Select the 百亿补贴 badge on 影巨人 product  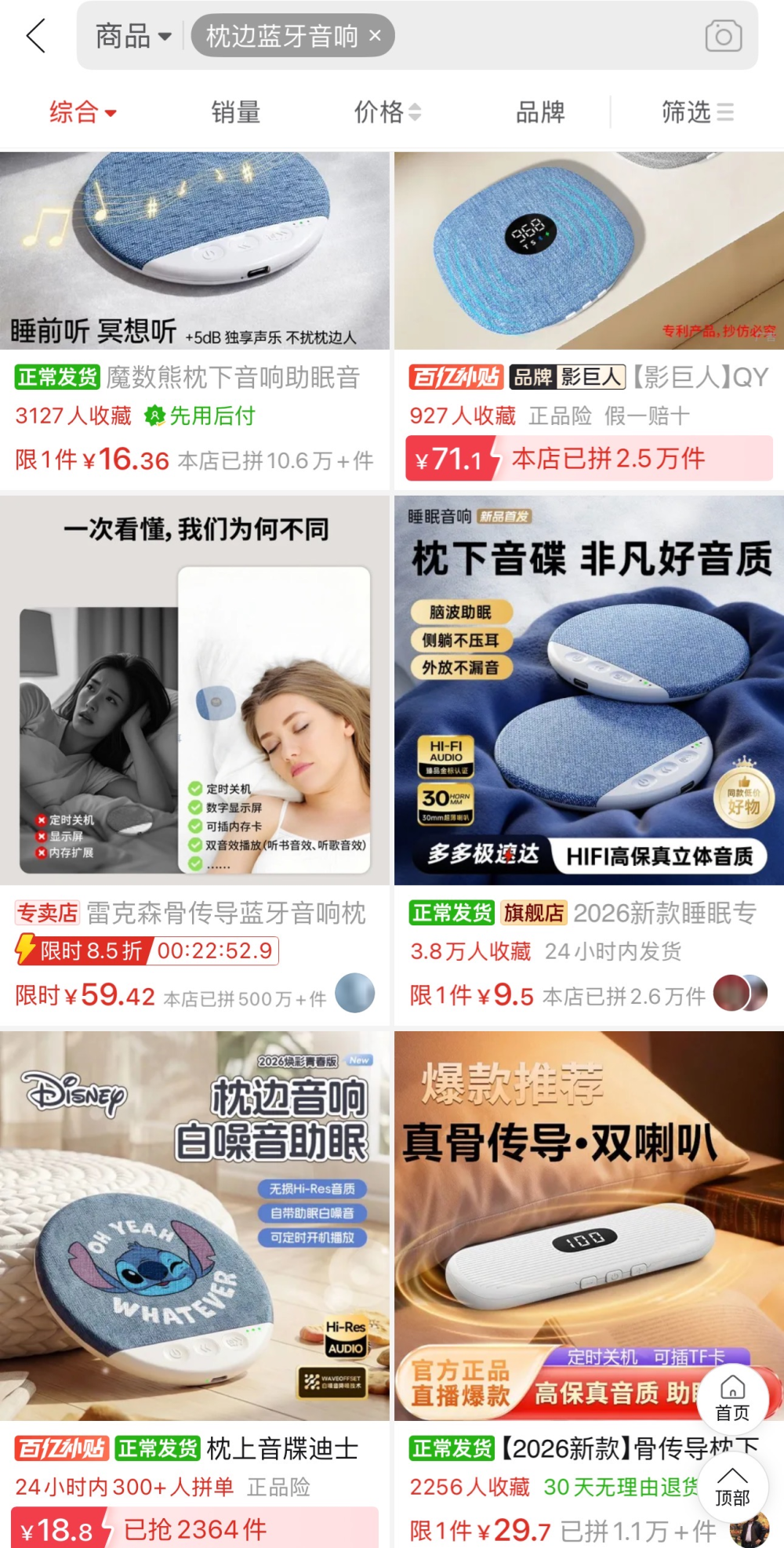point(456,376)
